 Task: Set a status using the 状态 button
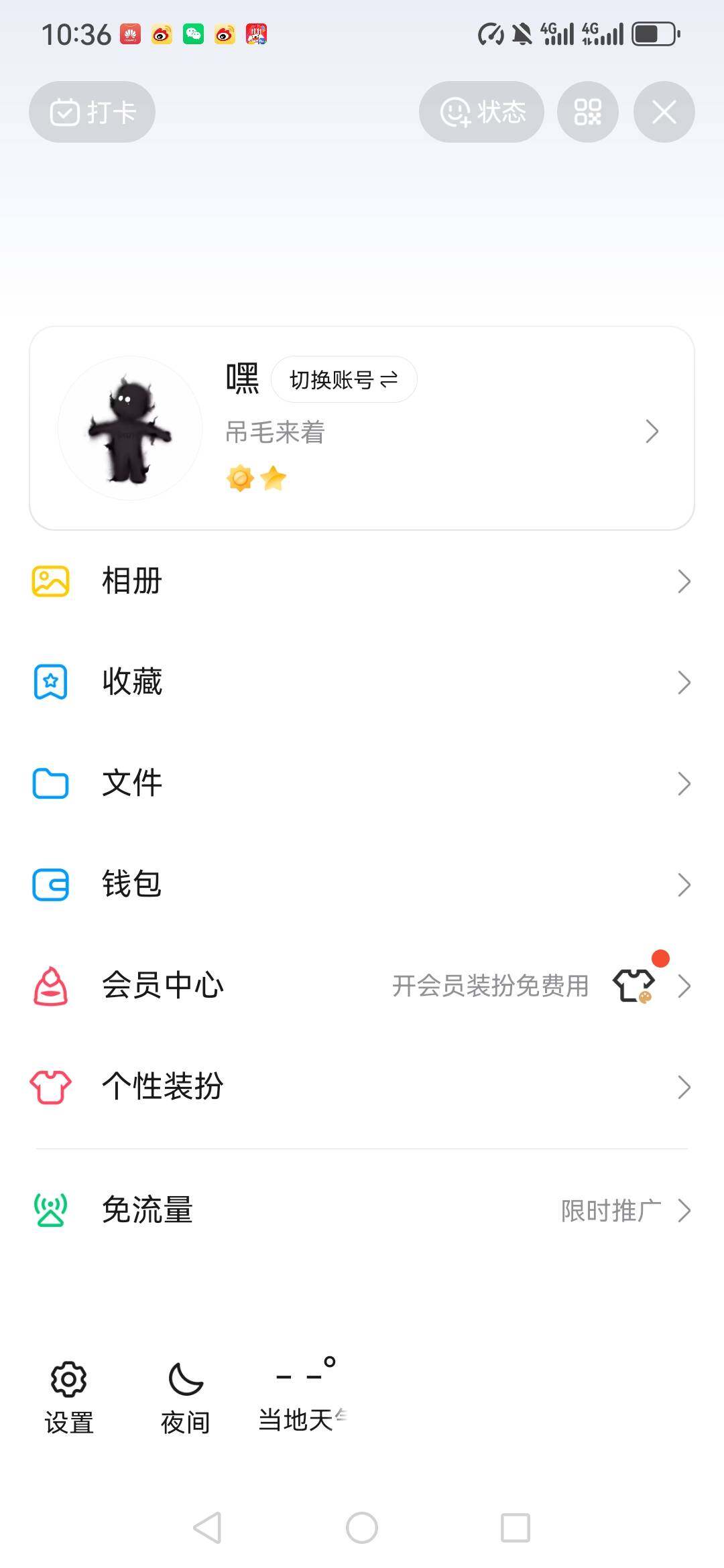(481, 112)
